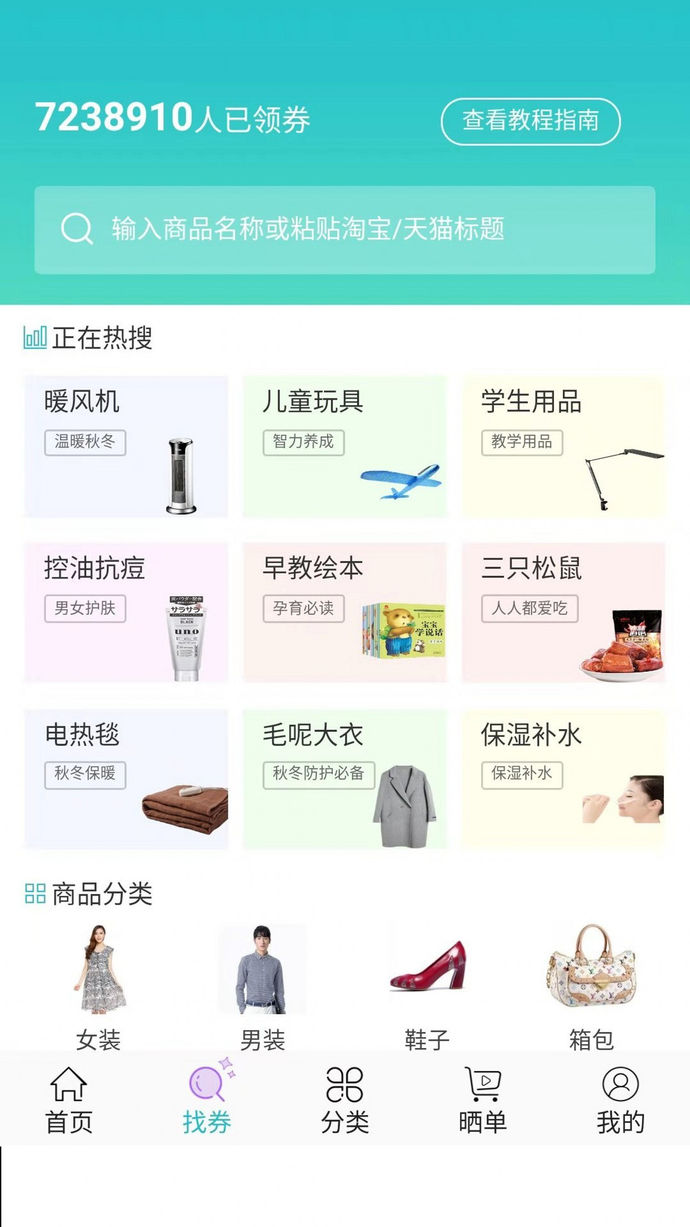Open the 鞋子 shoes category
The image size is (690, 1227).
point(427,987)
